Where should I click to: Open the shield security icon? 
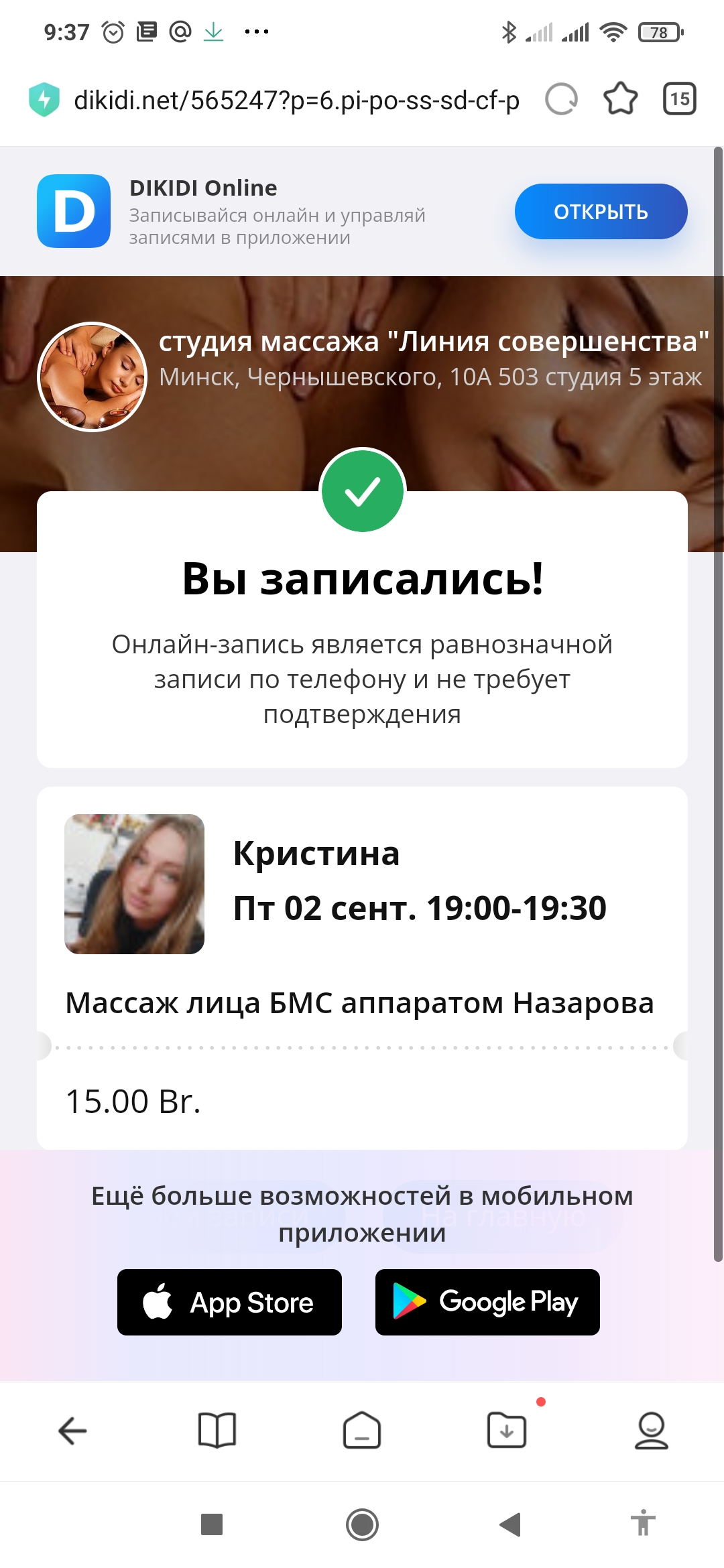[x=44, y=100]
